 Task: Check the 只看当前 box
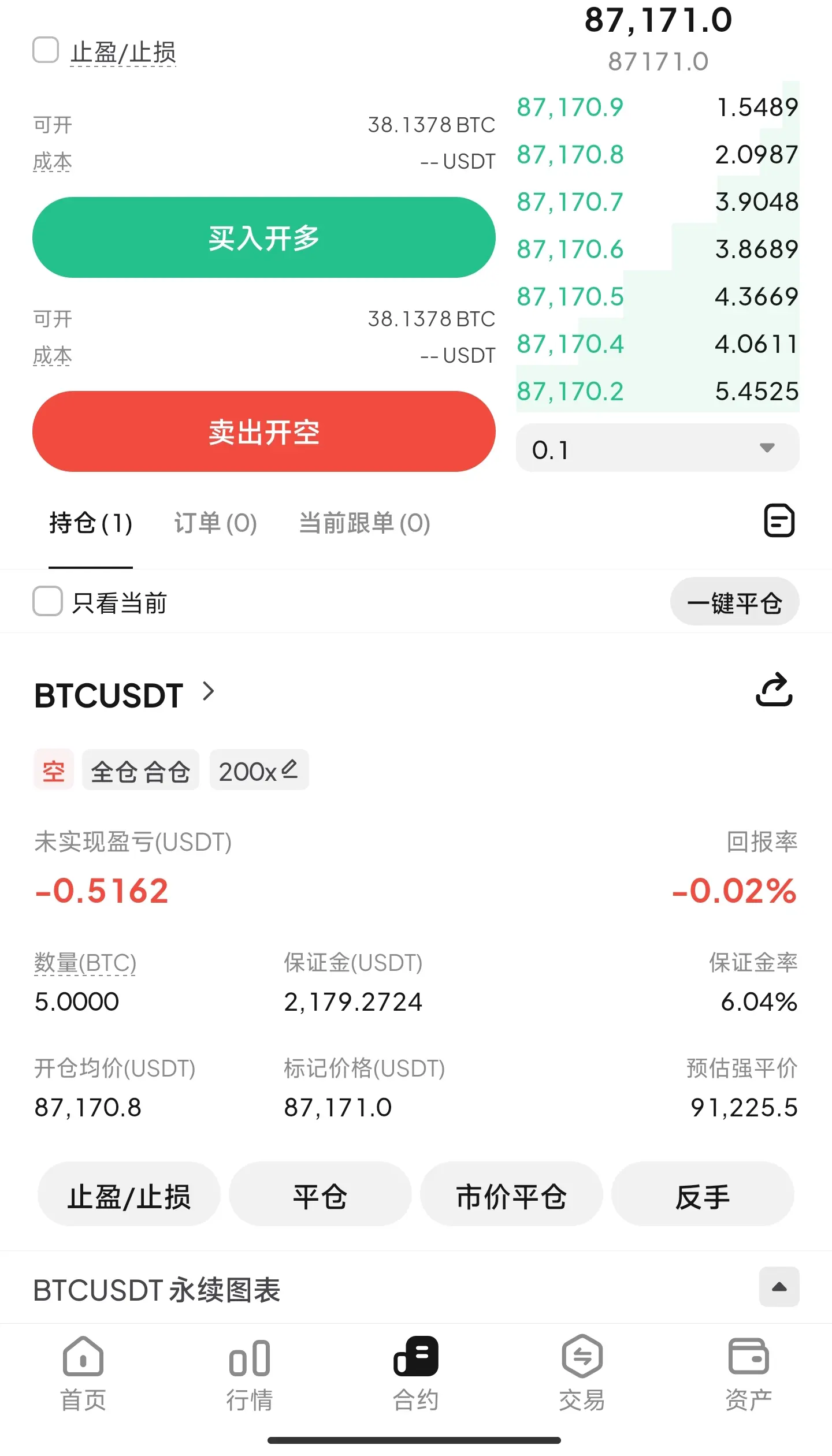click(x=47, y=601)
